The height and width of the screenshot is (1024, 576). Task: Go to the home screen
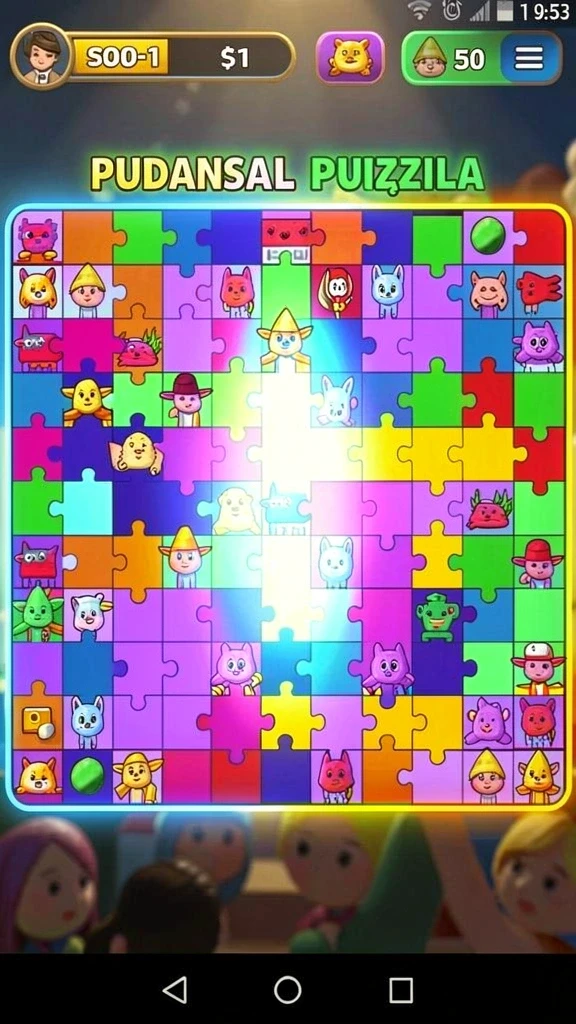click(287, 989)
